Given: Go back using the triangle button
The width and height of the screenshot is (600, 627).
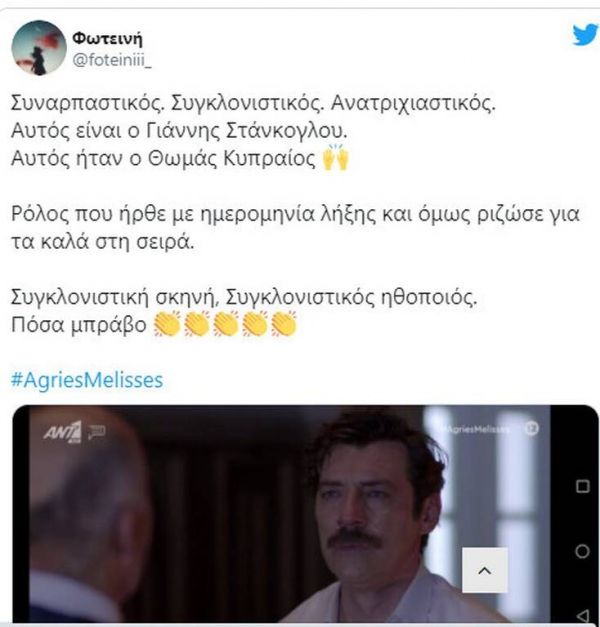Looking at the screenshot, I should click(x=583, y=612).
